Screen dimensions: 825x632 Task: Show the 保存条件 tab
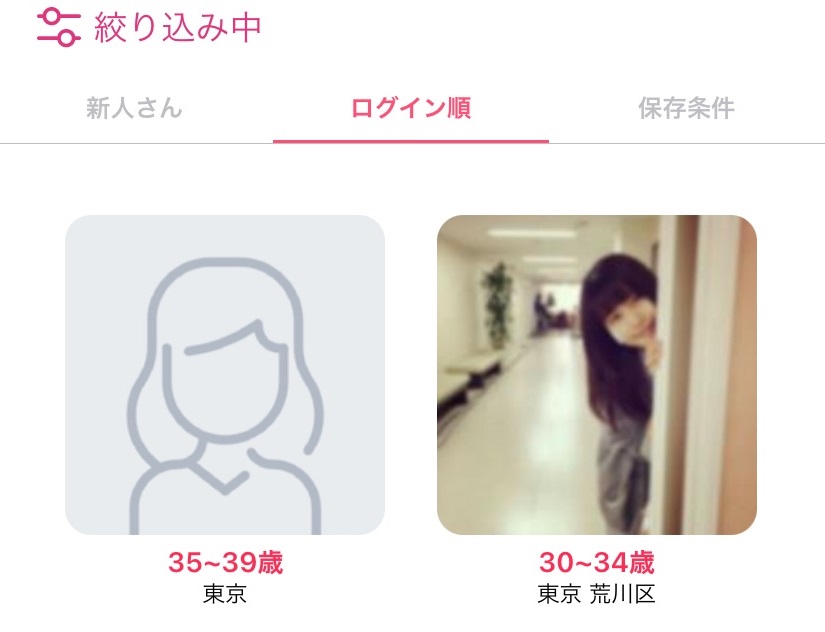(686, 108)
